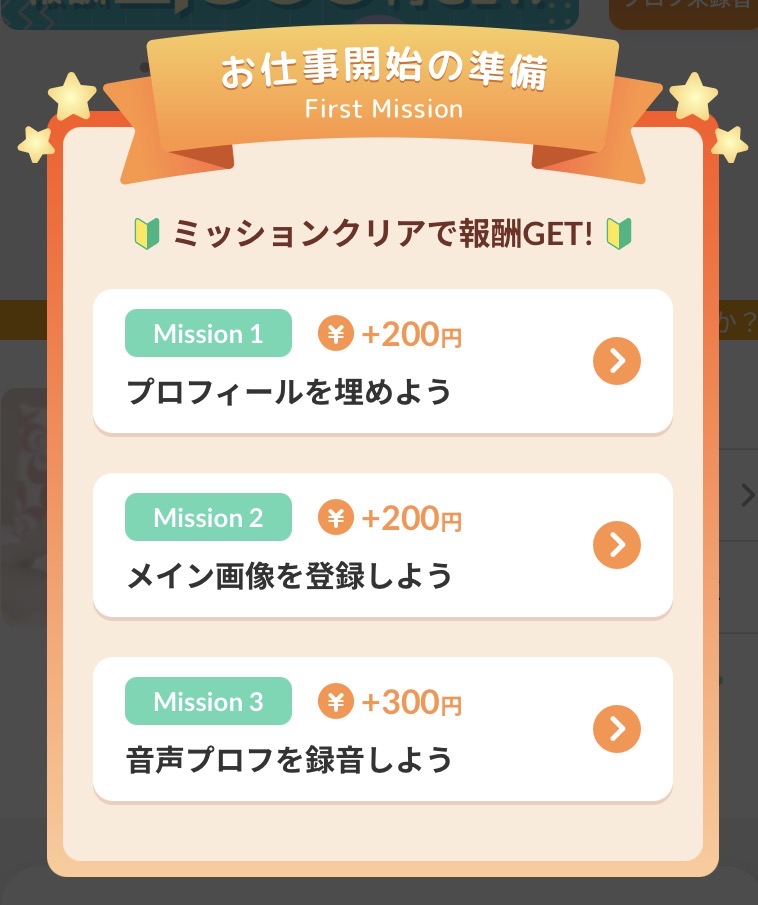Start Mission 3 音声プロフを録音しよう
The width and height of the screenshot is (758, 905).
click(616, 729)
